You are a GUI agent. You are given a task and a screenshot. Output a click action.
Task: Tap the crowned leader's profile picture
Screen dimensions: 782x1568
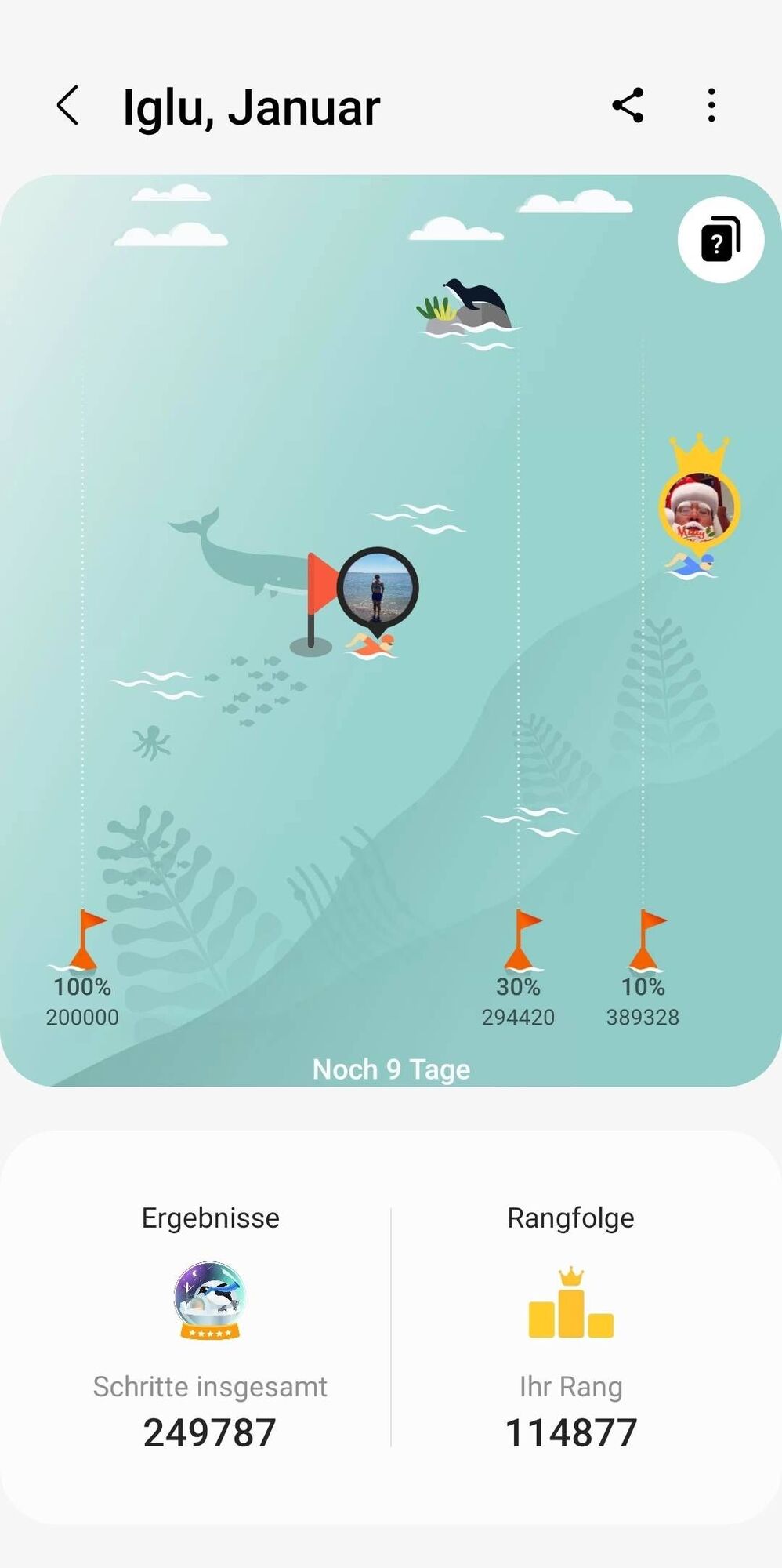699,507
